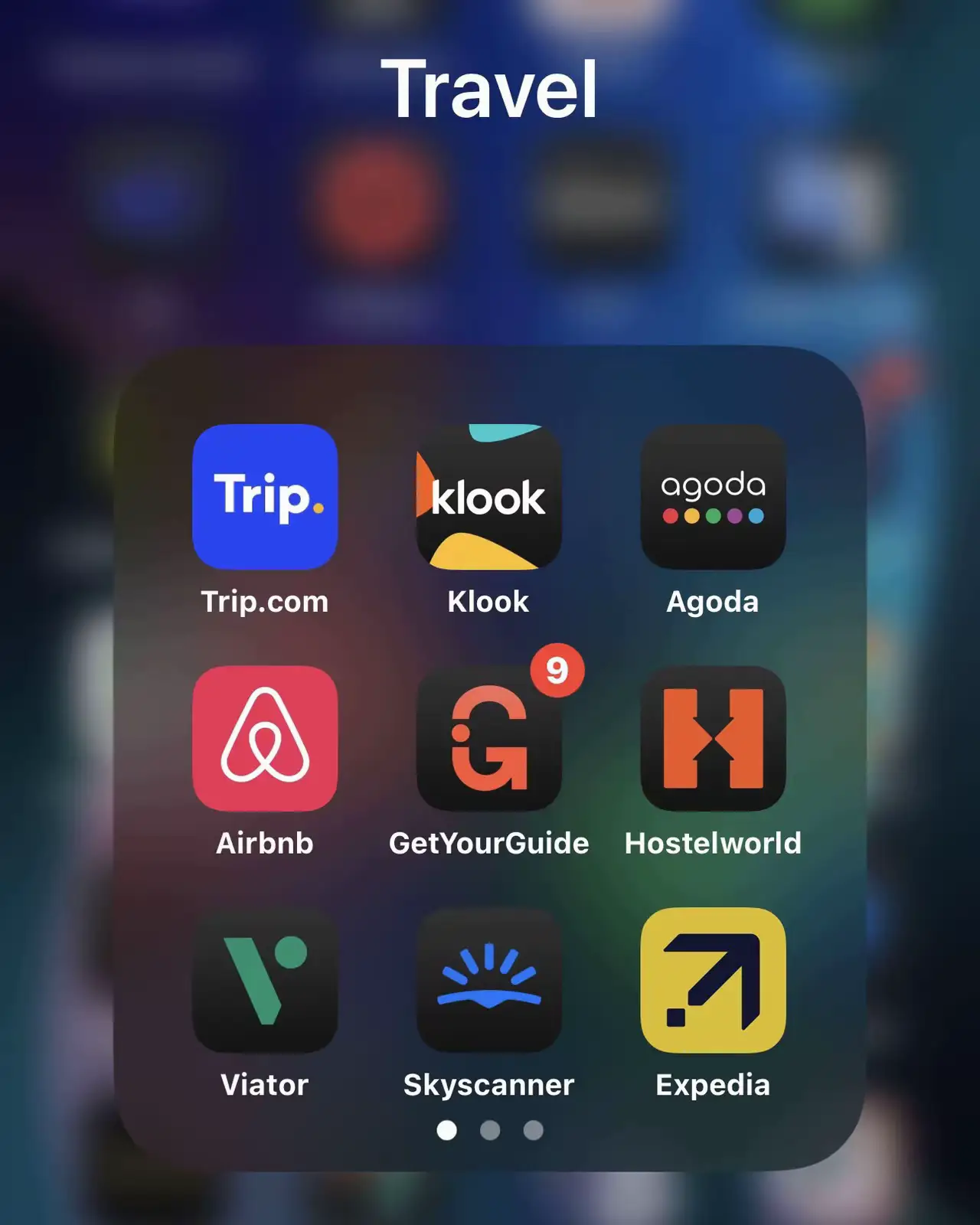This screenshot has width=980, height=1225.
Task: Open Agoda from the Travel folder
Action: [x=713, y=496]
